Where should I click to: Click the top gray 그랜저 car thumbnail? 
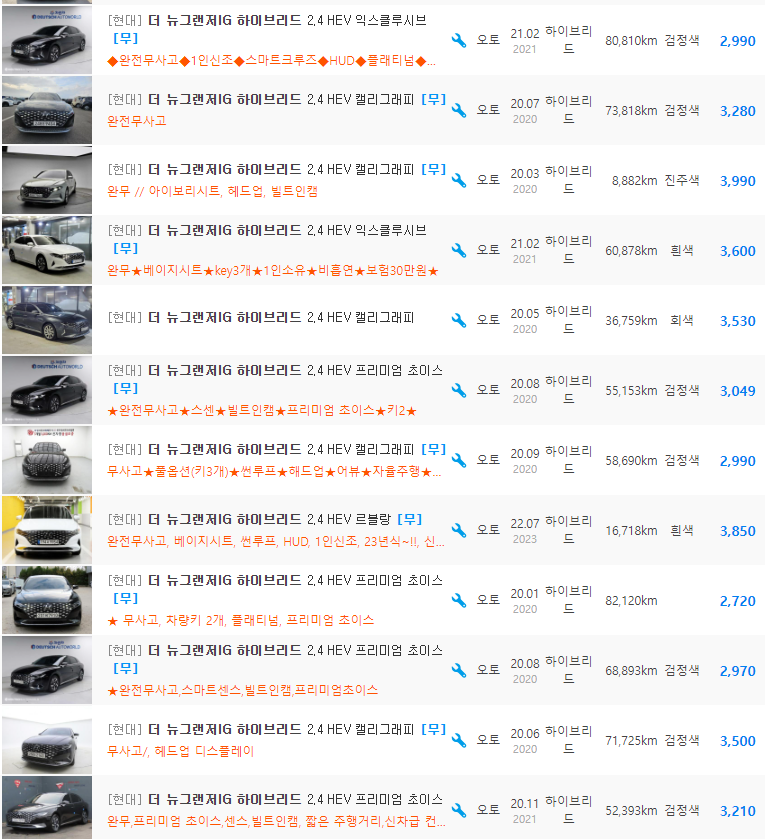pos(46,41)
